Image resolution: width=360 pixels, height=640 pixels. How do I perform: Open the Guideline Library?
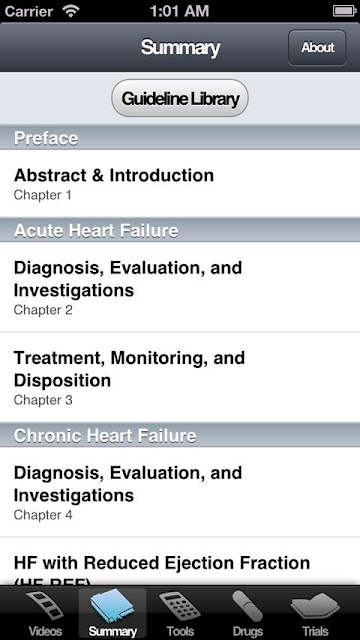[x=180, y=98]
